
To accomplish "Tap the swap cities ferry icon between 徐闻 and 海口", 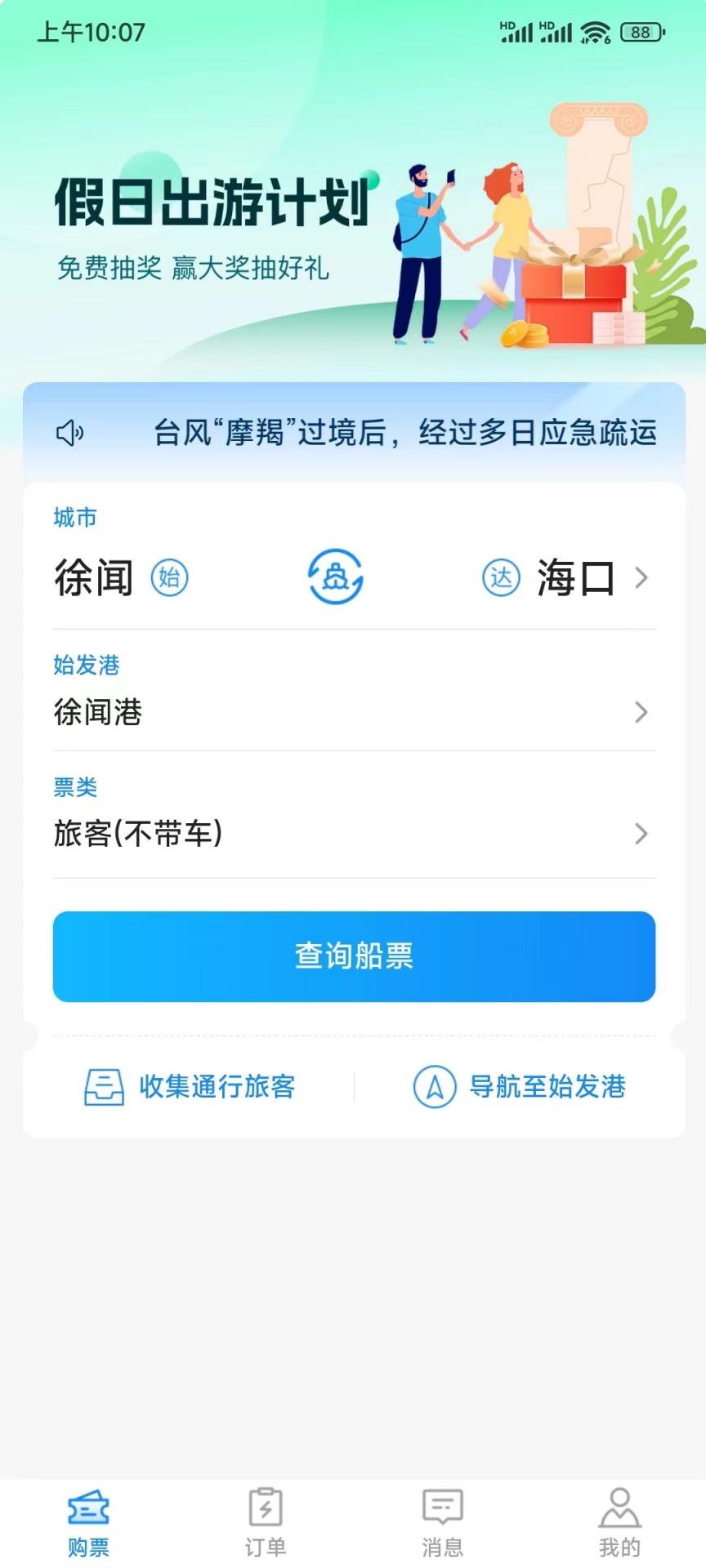I will point(335,577).
